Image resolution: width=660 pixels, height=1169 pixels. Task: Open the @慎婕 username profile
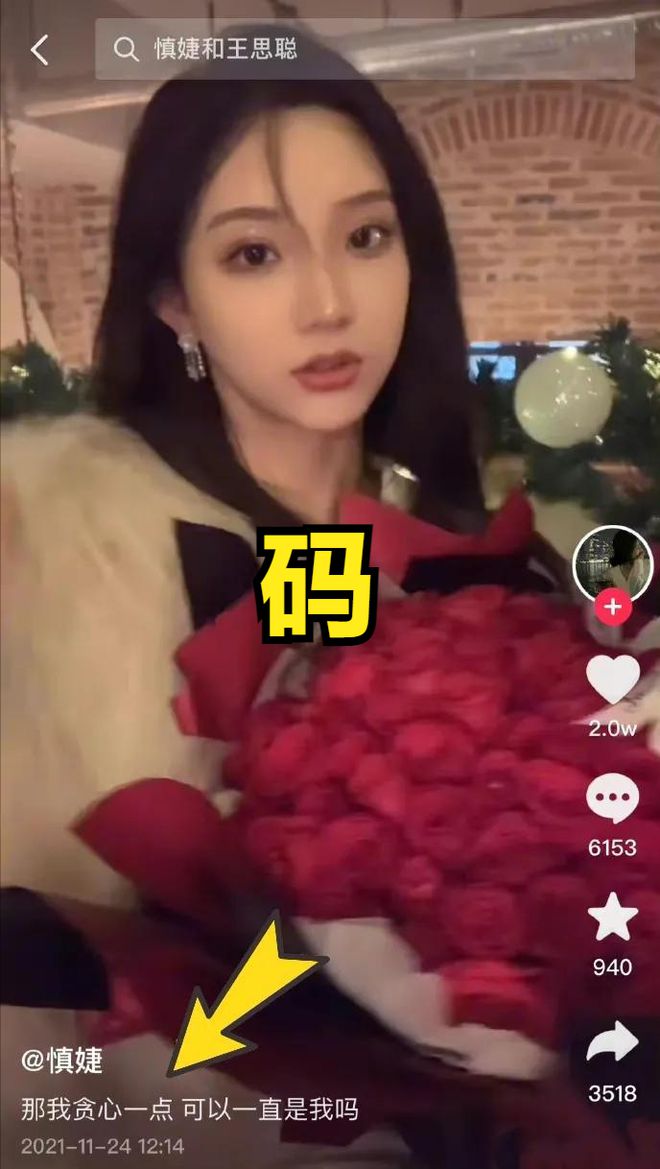[62, 1061]
